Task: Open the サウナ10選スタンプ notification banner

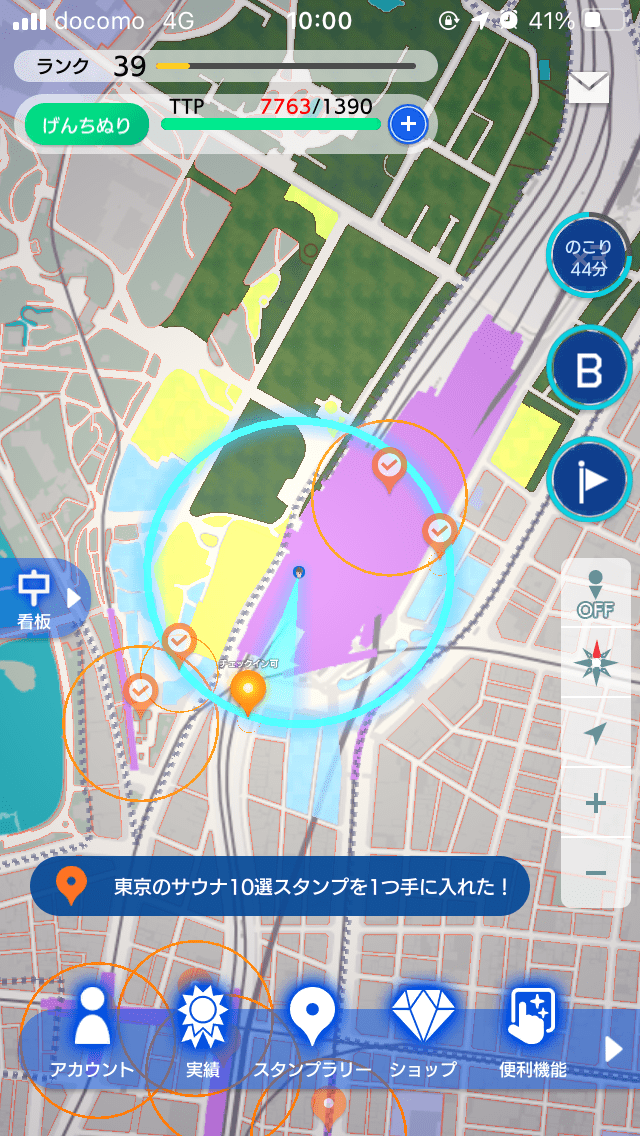Action: coord(280,886)
